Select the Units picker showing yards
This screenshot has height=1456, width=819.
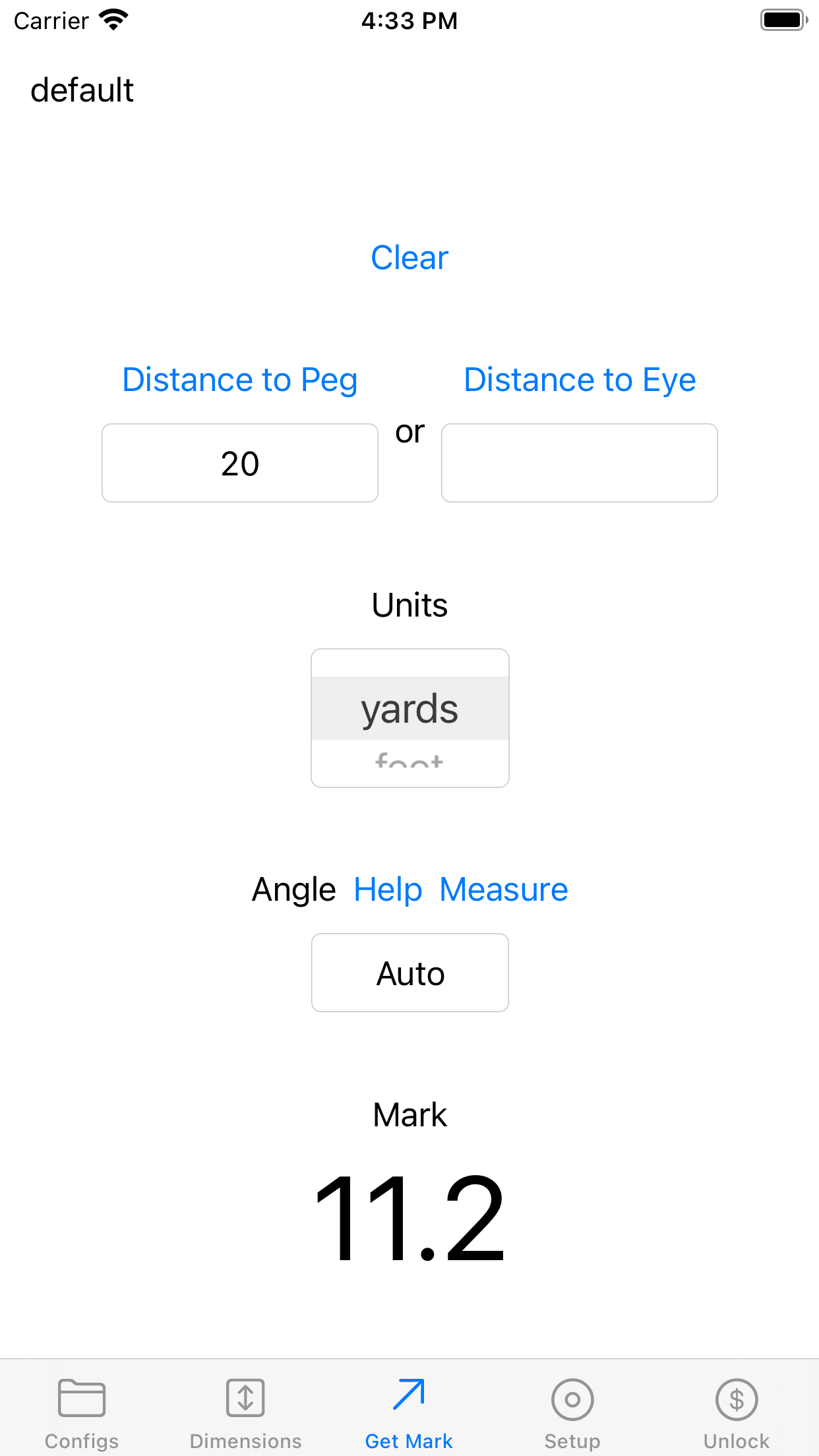coord(410,718)
